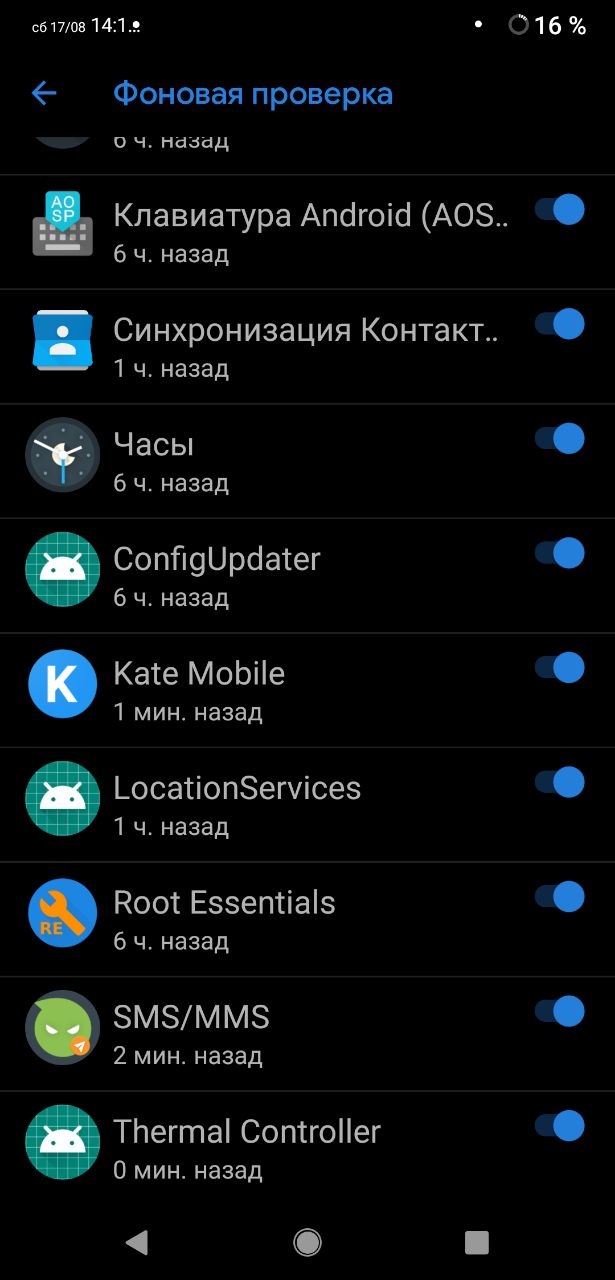615x1280 pixels.
Task: Disable background check for Клавиатура Android
Action: pos(559,210)
